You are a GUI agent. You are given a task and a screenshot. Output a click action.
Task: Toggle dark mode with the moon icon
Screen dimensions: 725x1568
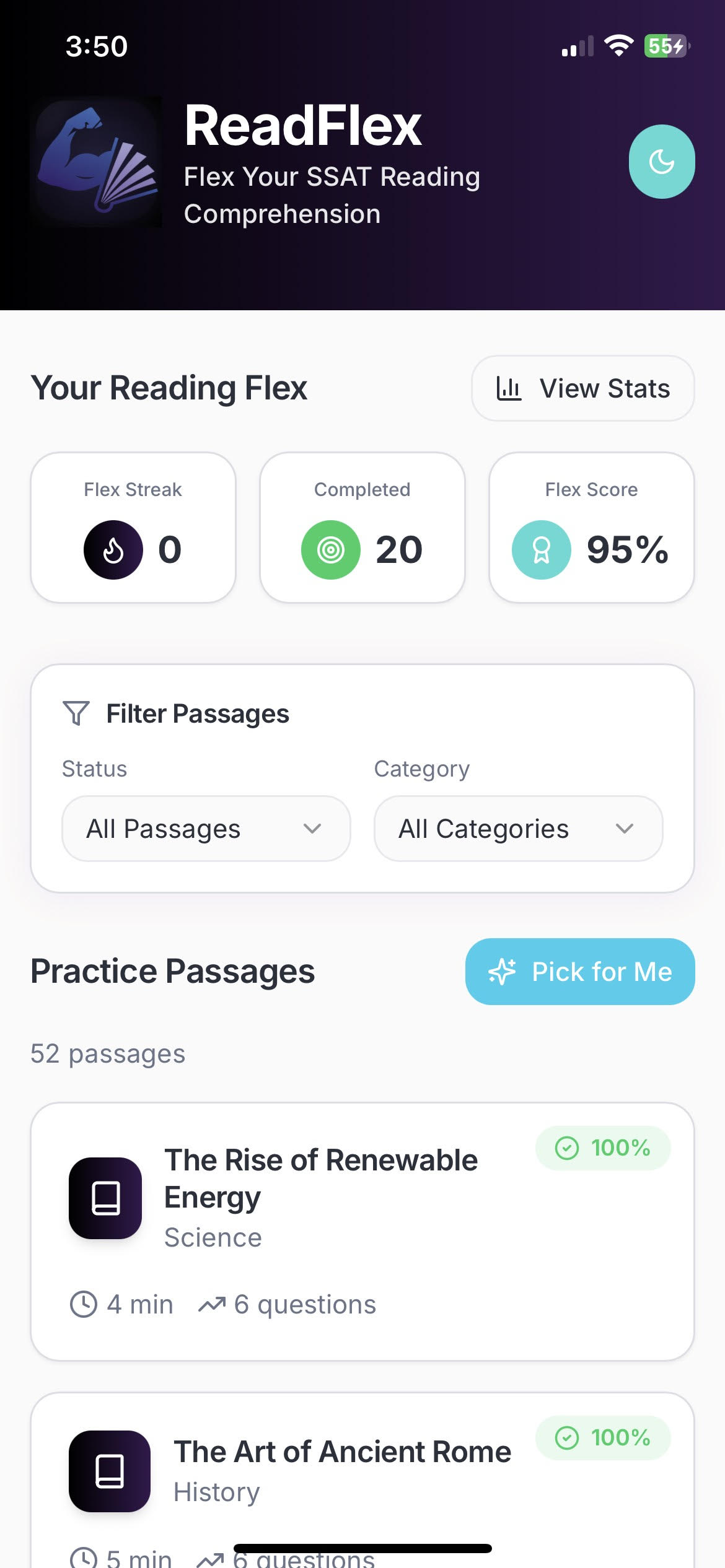[662, 161]
